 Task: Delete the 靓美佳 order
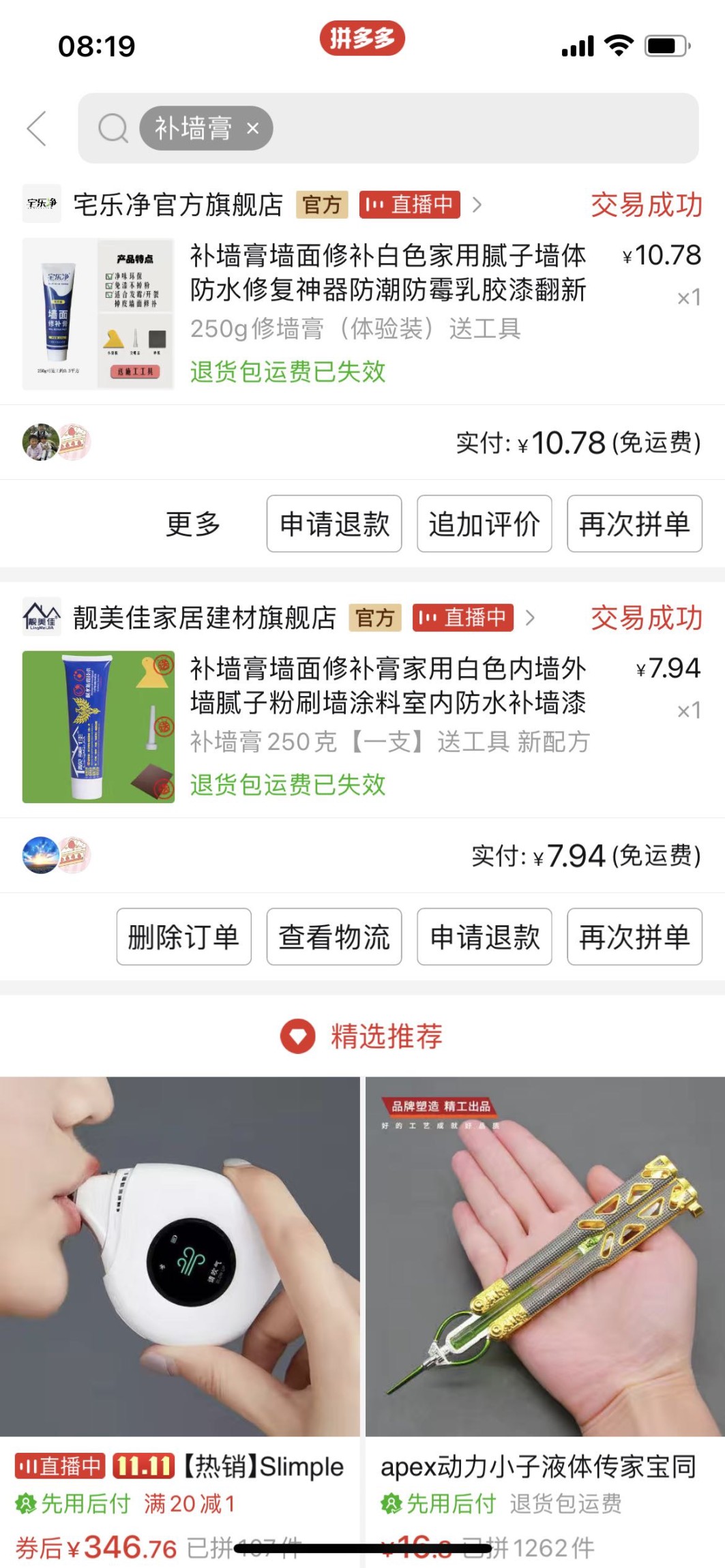point(183,937)
